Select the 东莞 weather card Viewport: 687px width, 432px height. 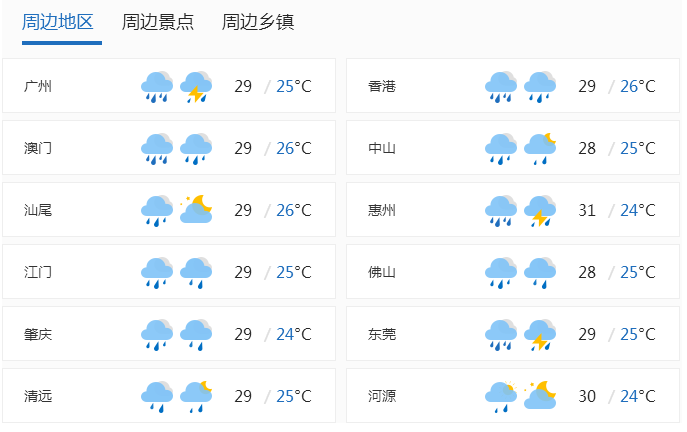tap(382, 334)
